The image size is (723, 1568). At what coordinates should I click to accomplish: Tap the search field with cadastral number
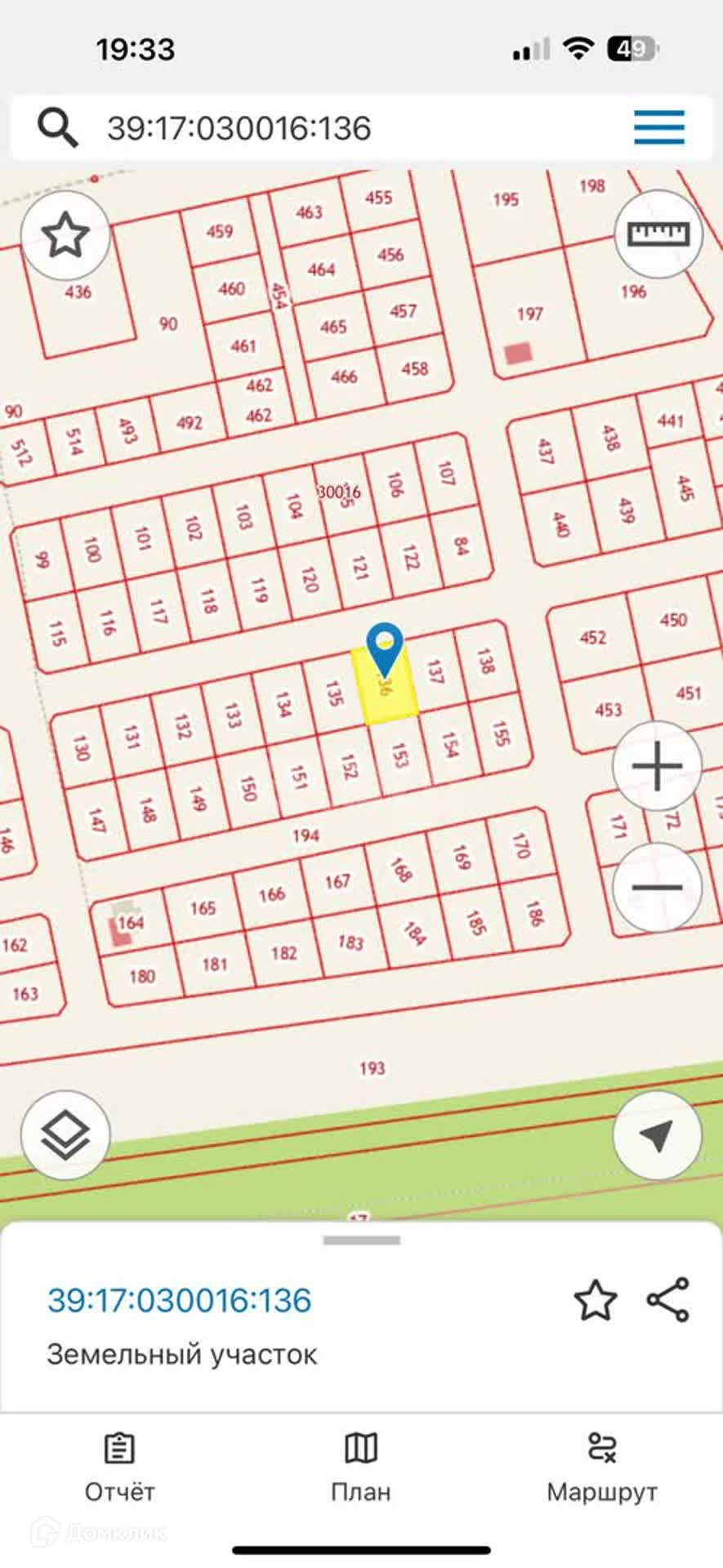point(327,128)
